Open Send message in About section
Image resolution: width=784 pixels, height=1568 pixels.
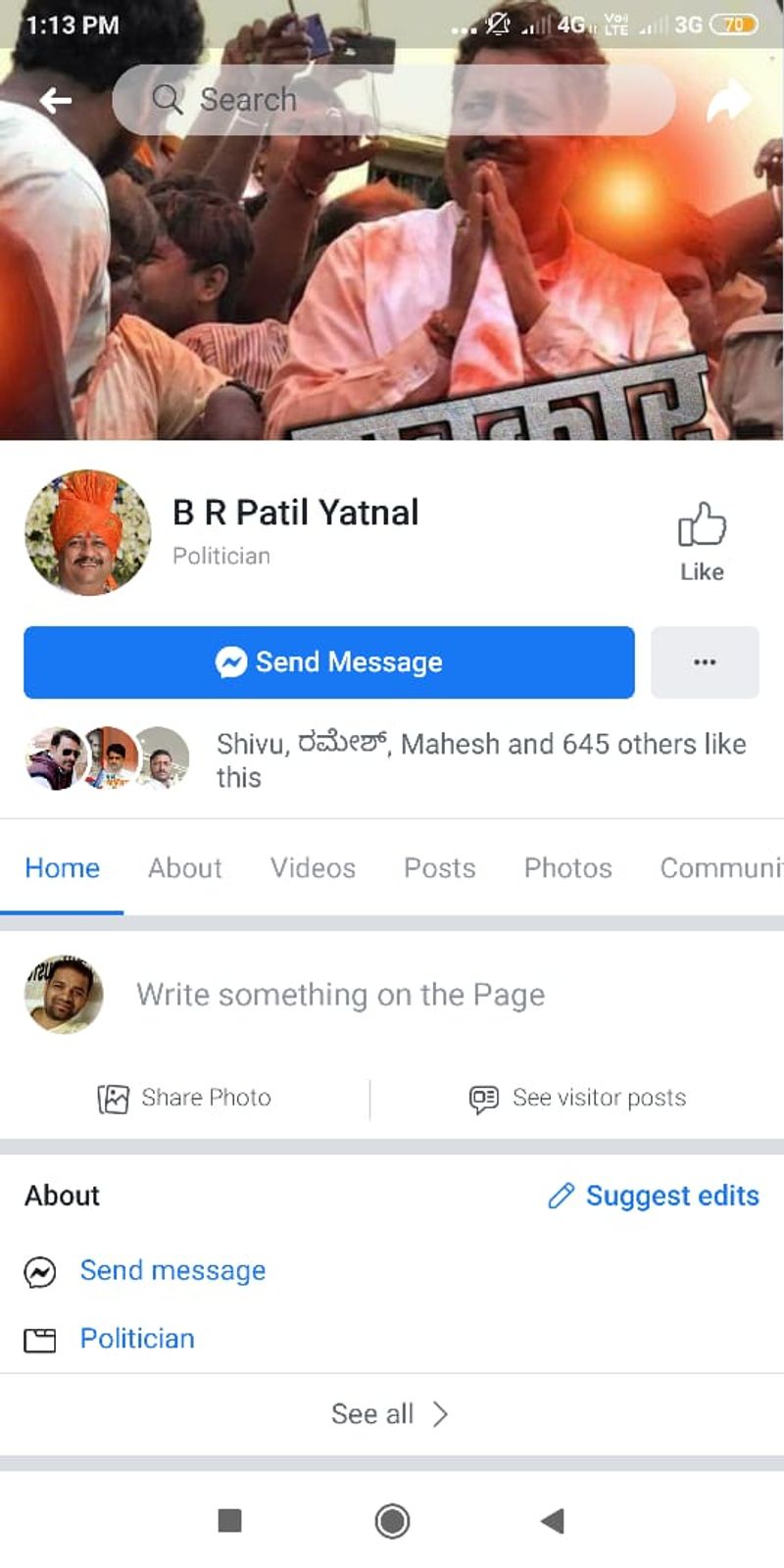click(x=172, y=1271)
